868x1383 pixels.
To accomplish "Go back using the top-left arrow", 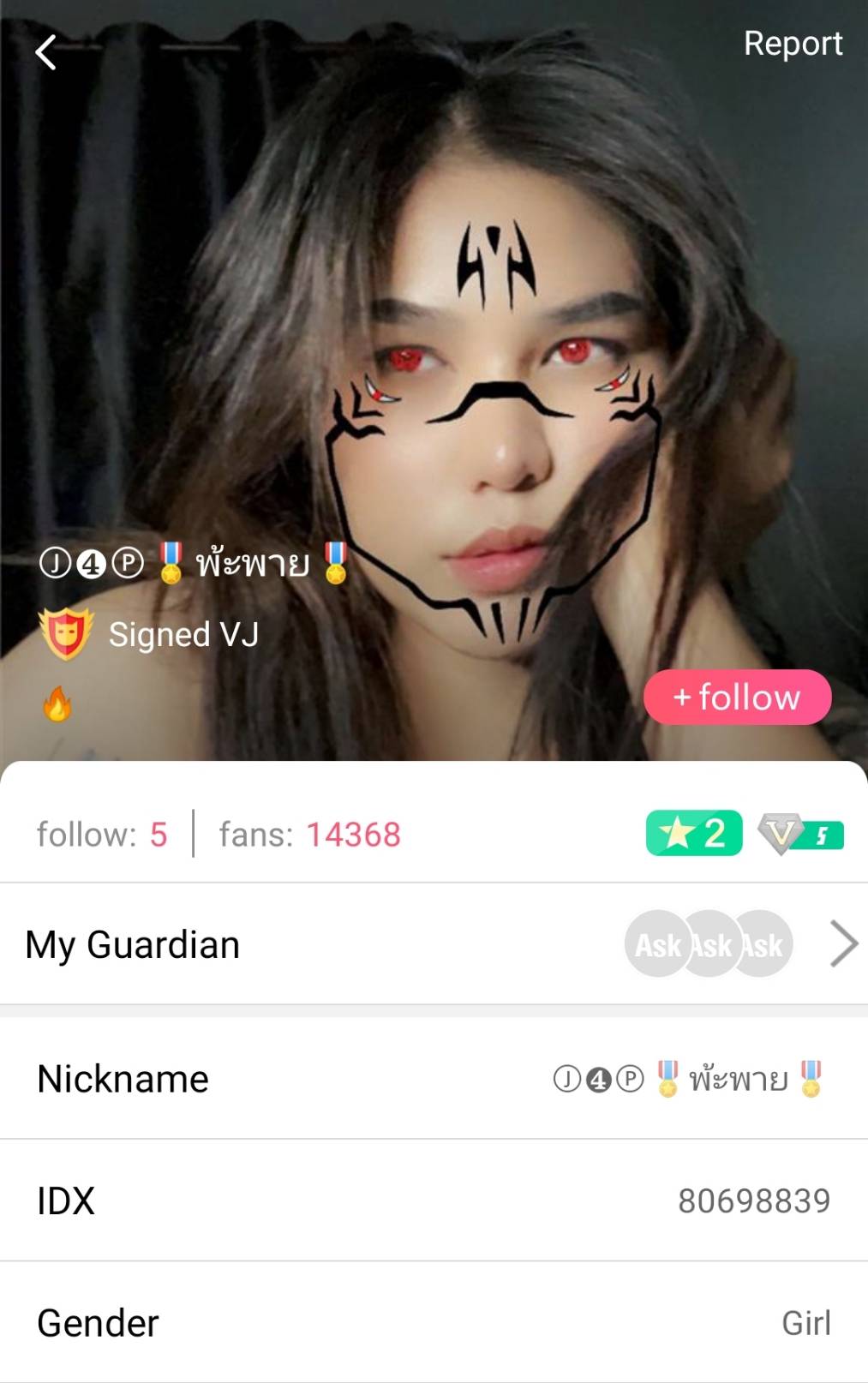I will tap(45, 52).
